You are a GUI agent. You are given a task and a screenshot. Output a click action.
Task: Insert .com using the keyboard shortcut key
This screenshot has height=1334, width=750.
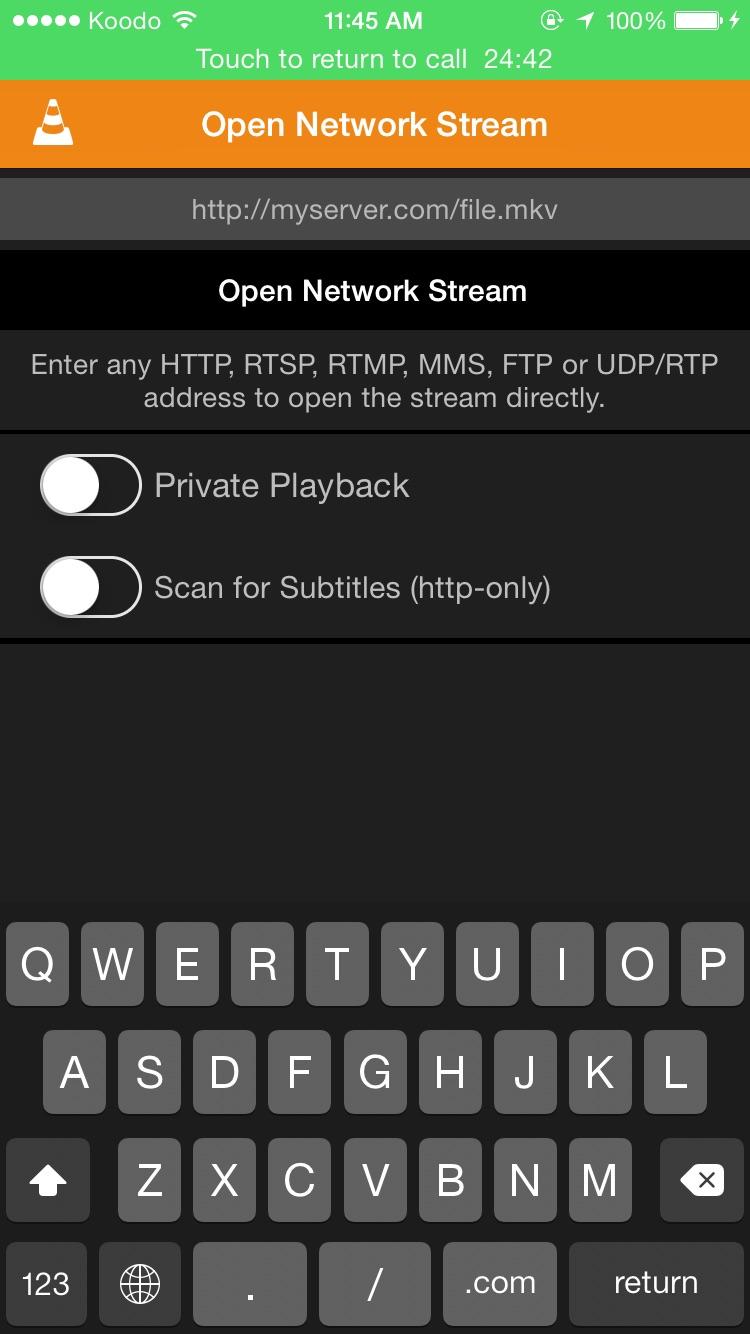500,1283
